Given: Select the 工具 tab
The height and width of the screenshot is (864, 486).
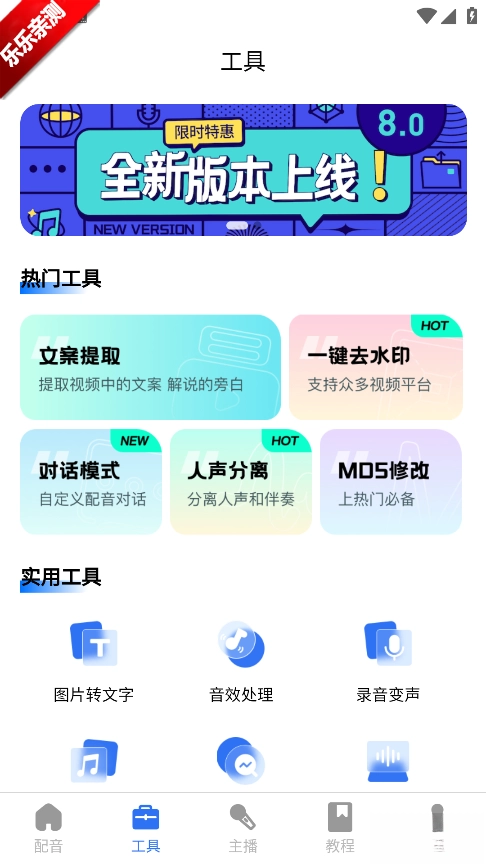Looking at the screenshot, I should tap(145, 828).
